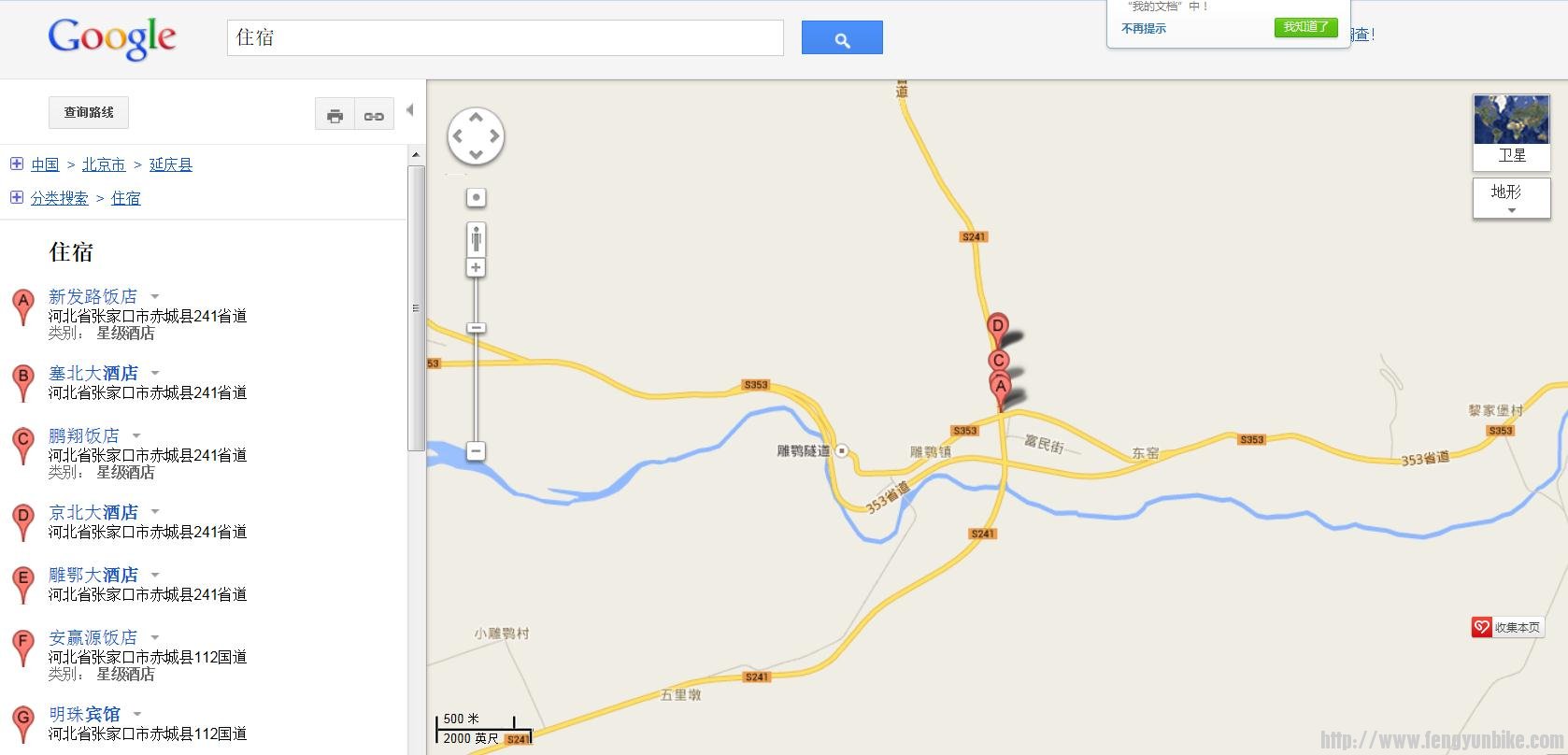The width and height of the screenshot is (1568, 755).
Task: Zoom out the map with the minus button
Action: click(x=476, y=451)
